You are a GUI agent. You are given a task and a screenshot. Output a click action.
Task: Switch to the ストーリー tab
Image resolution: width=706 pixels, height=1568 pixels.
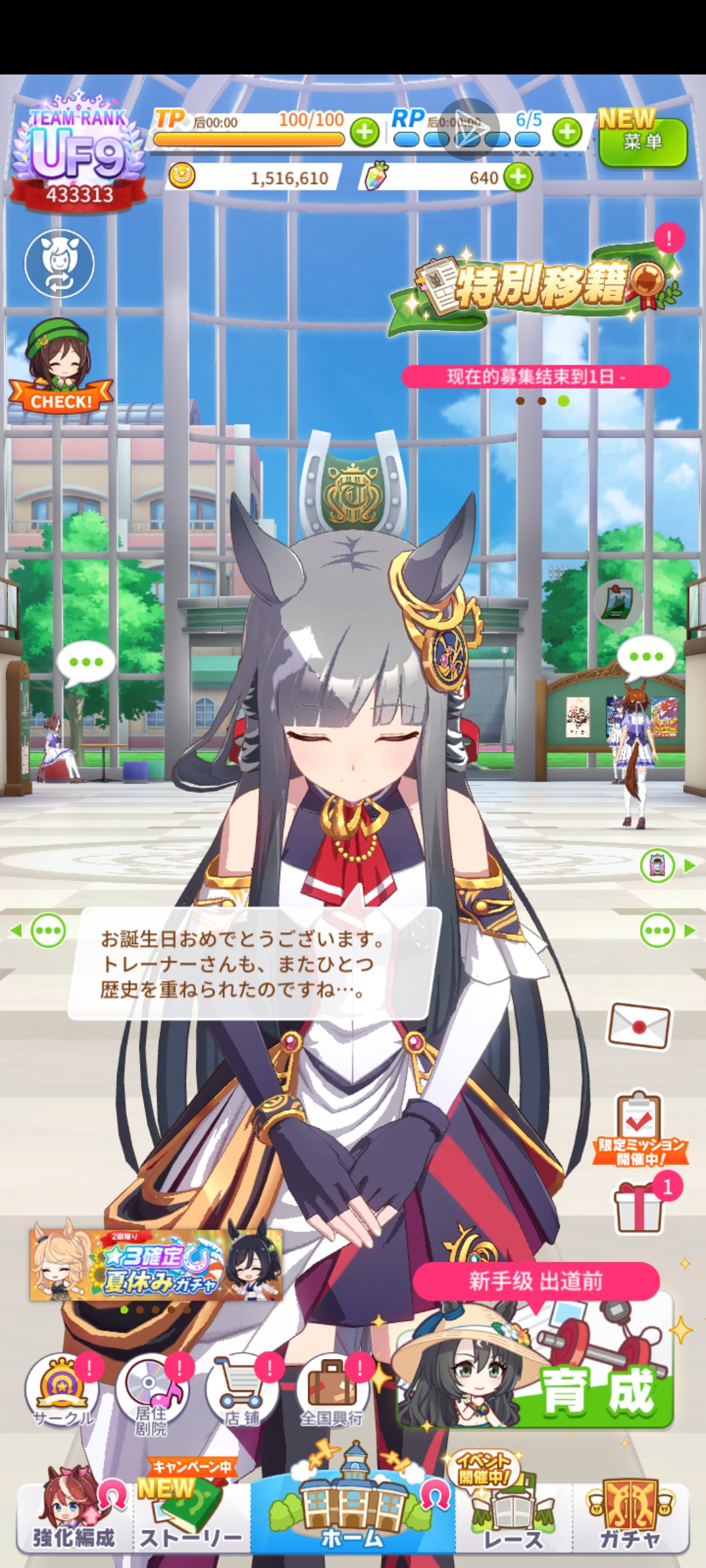(191, 1516)
